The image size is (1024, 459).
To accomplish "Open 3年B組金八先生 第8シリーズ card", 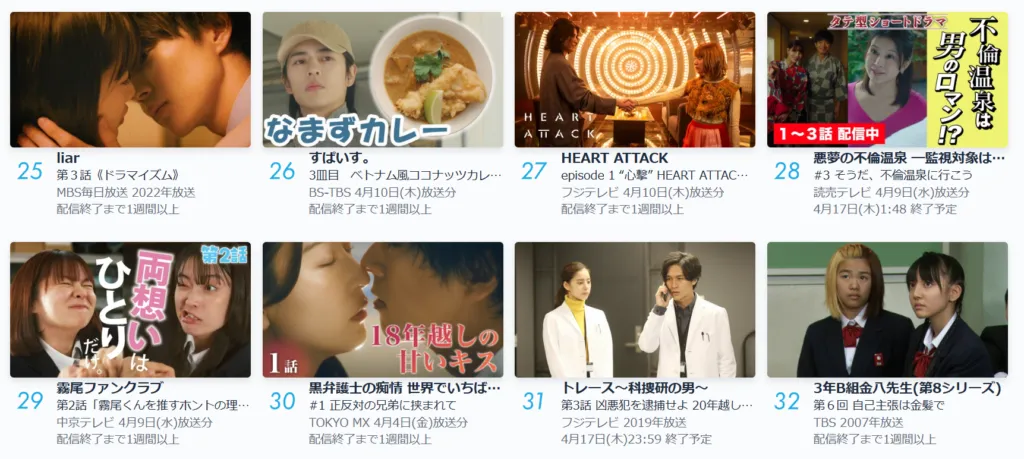I will tap(887, 310).
